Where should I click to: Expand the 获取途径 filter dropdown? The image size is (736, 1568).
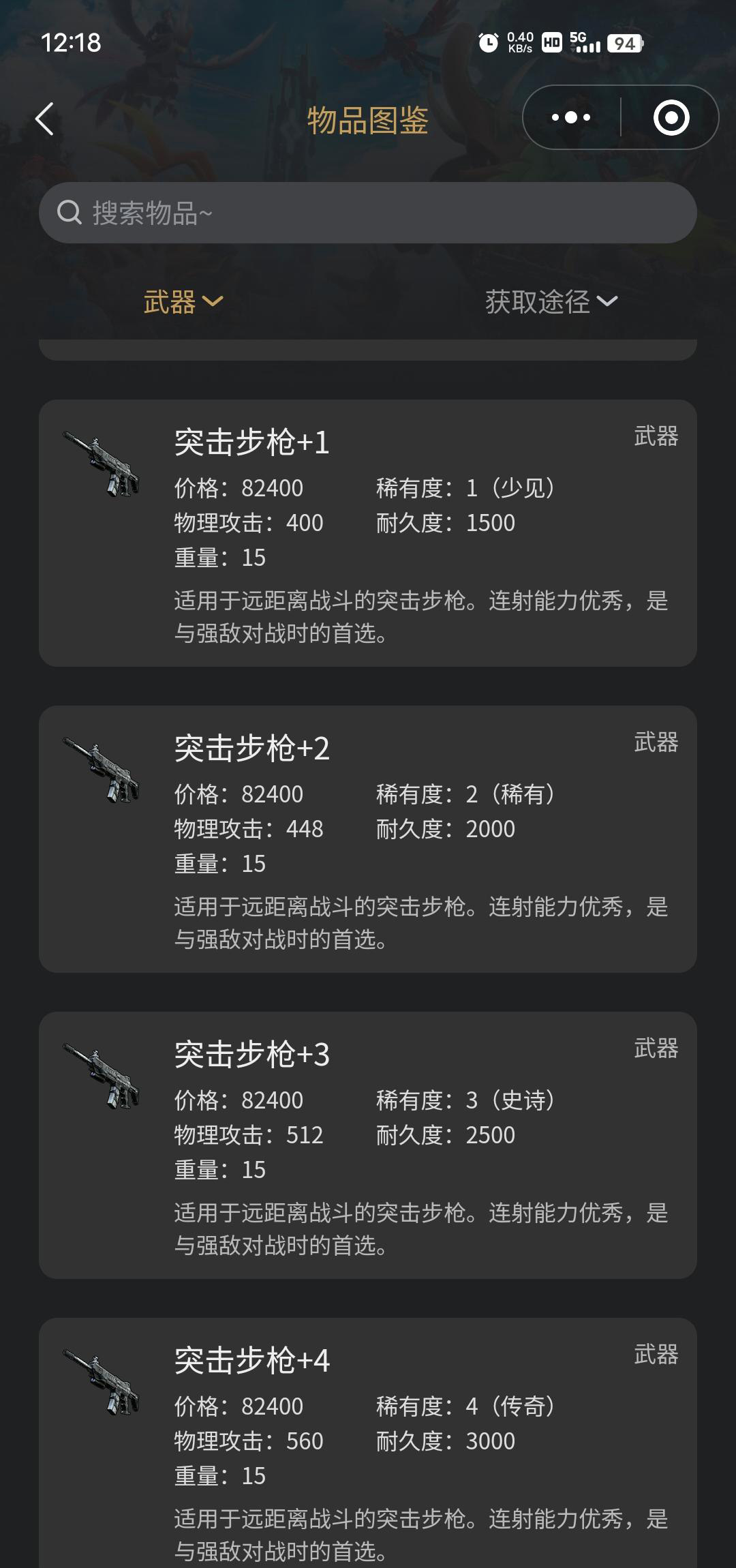pyautogui.click(x=551, y=301)
